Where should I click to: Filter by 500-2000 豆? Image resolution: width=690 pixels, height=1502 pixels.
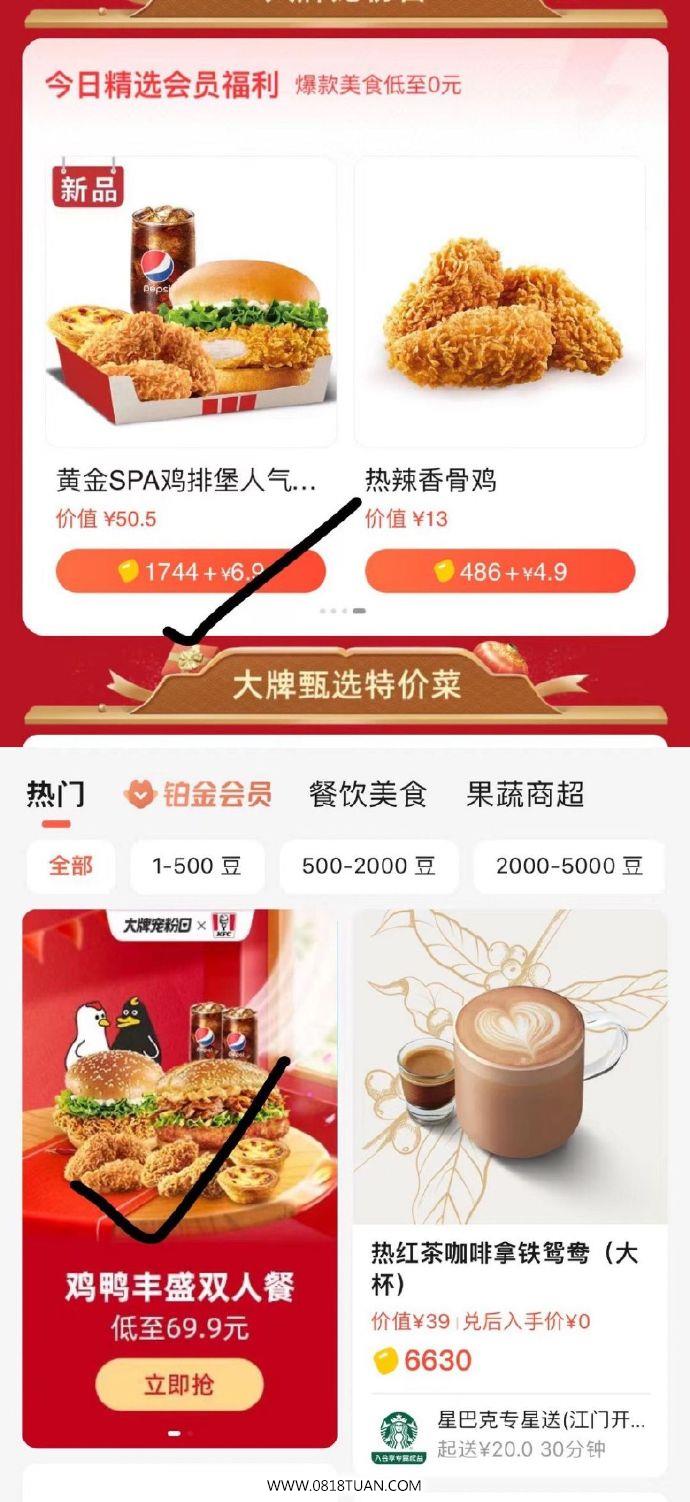tap(369, 866)
